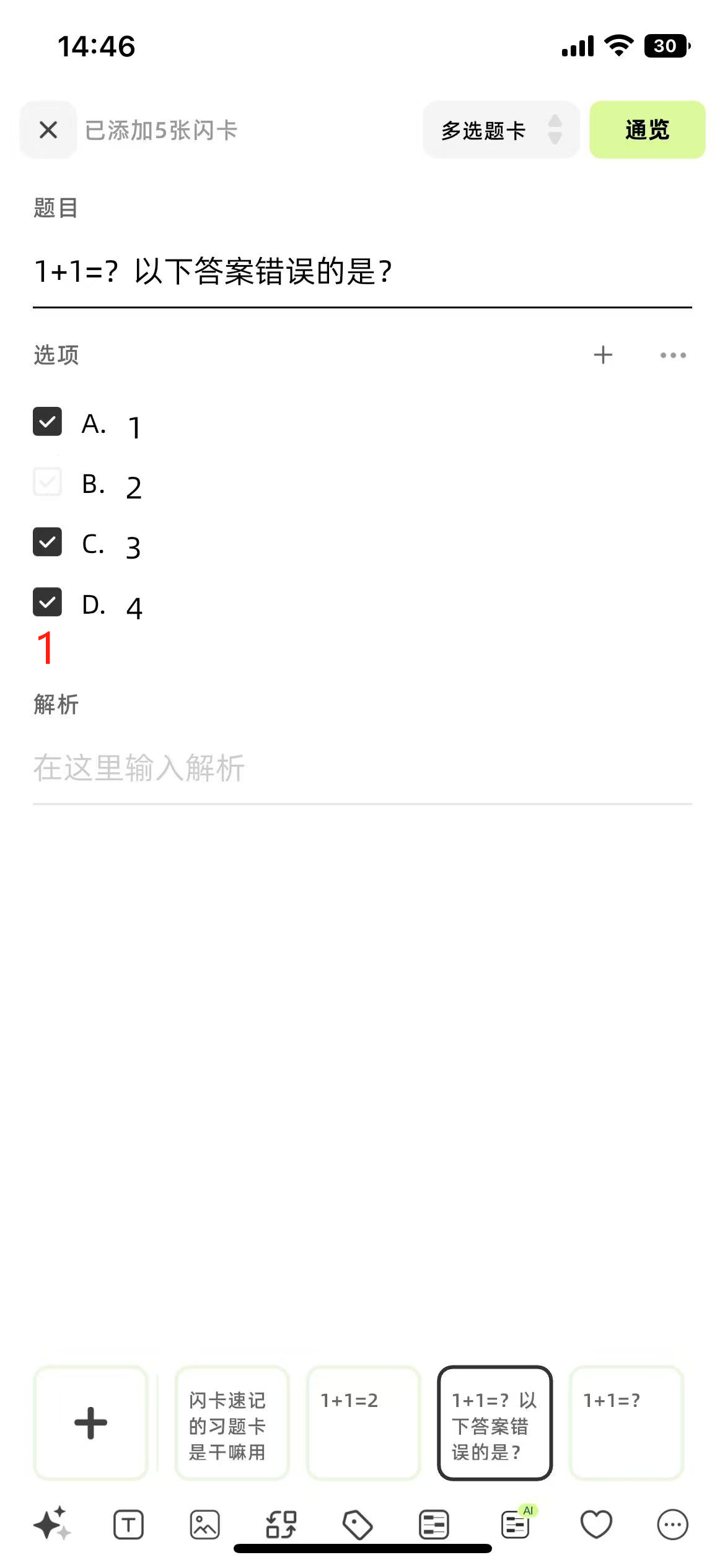Open the text format T tool
Screen dimensions: 725x1568
pos(128,1524)
